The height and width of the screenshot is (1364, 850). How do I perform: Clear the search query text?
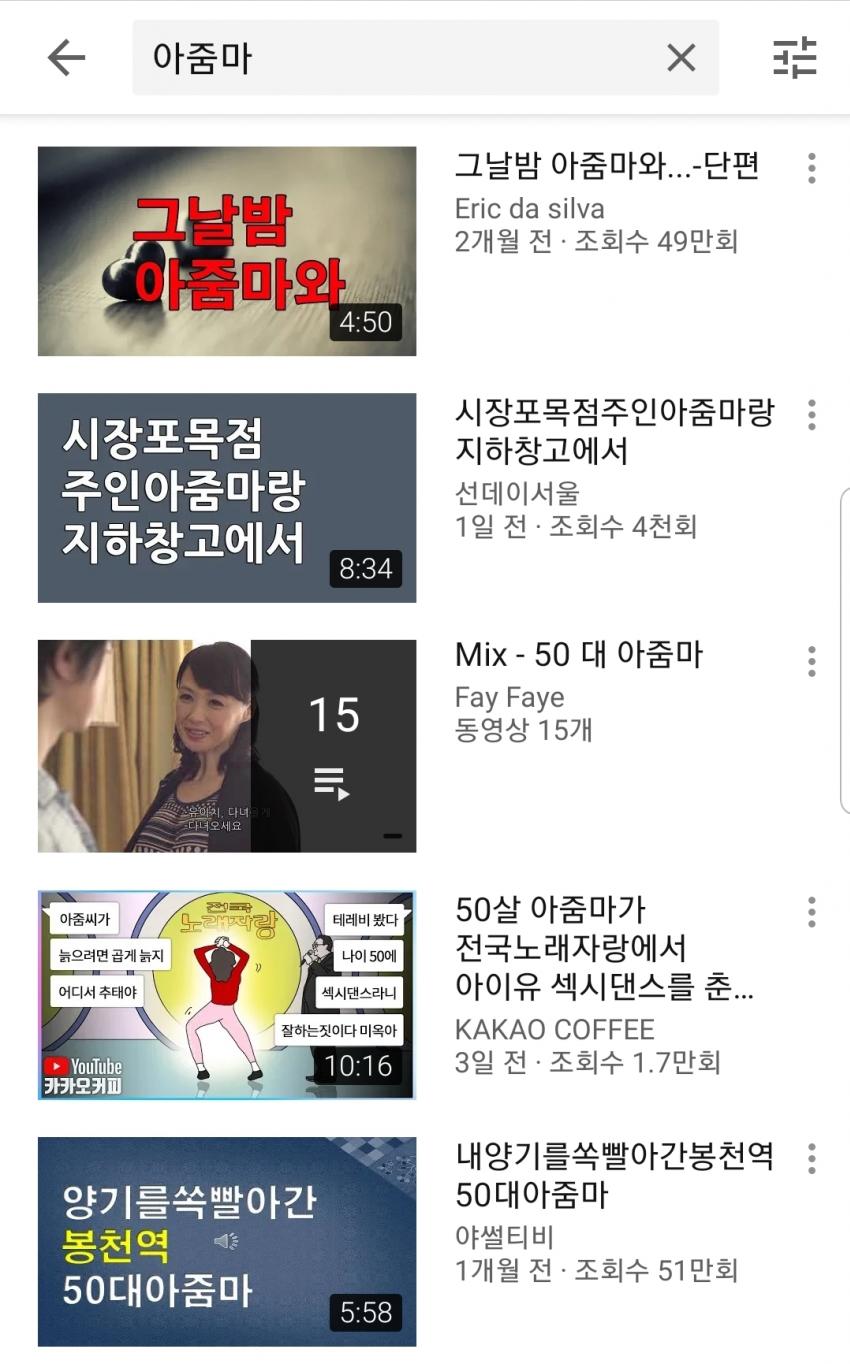(681, 58)
